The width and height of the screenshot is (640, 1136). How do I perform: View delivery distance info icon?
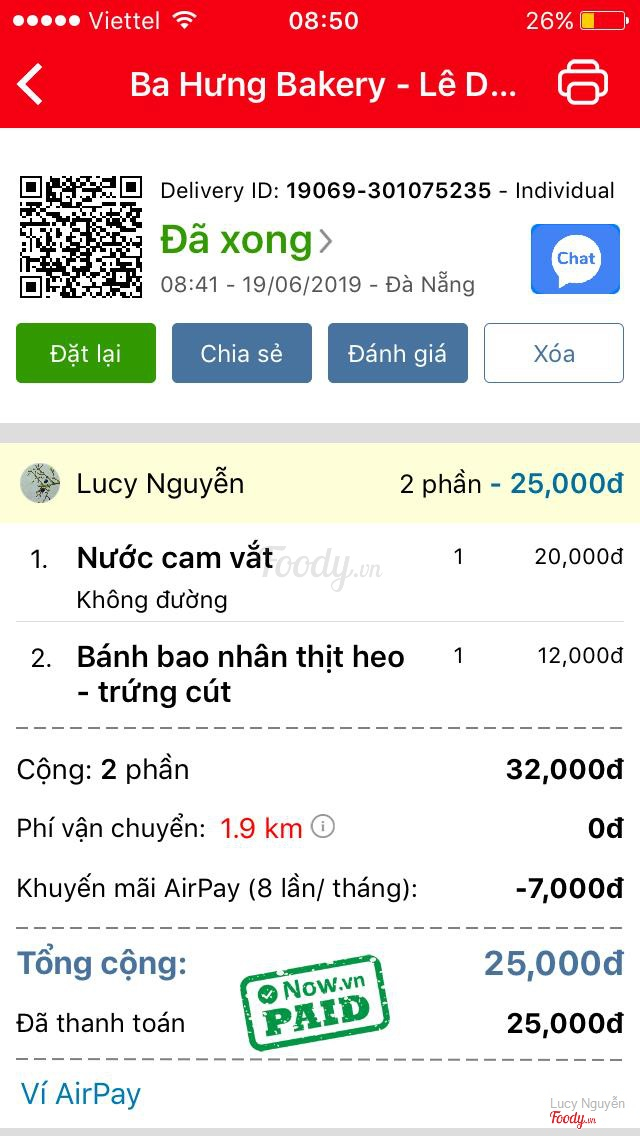tap(323, 827)
